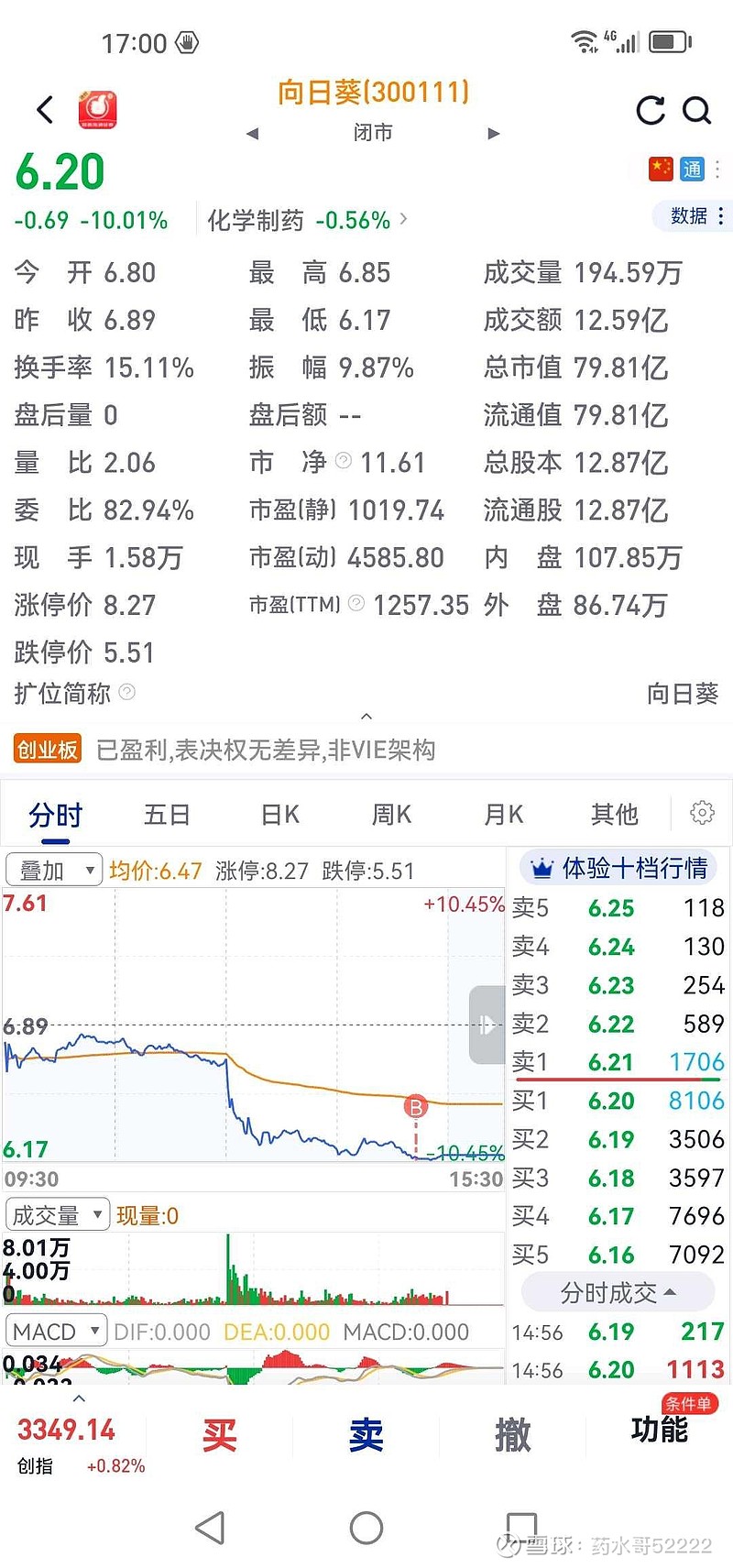
Task: Select the 卖1 price level row
Action: click(618, 1062)
